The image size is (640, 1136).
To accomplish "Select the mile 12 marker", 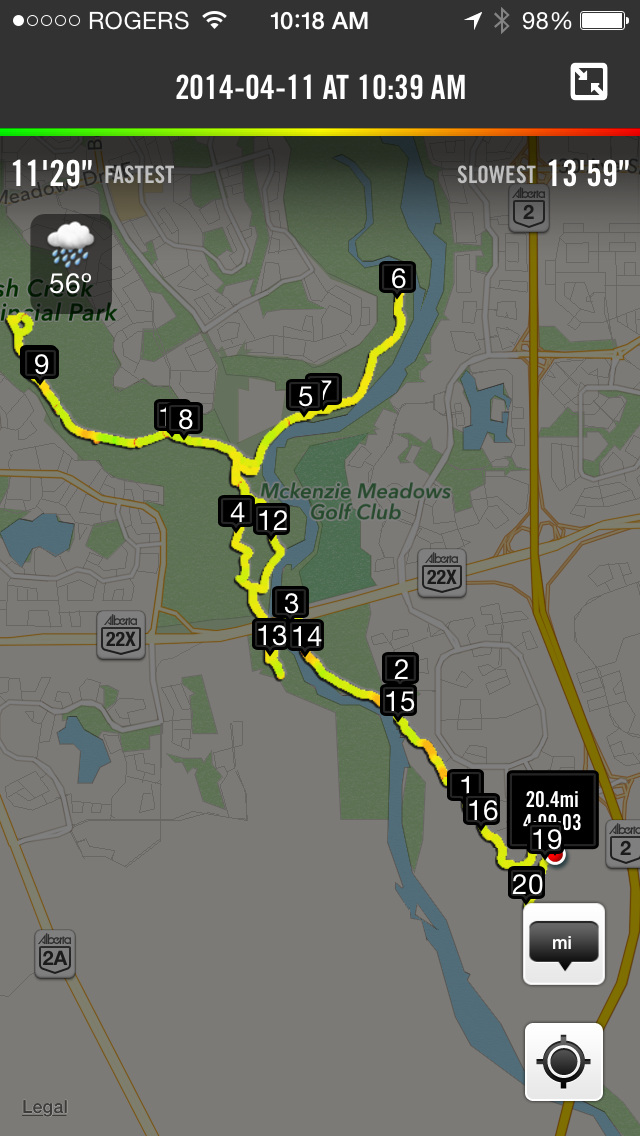I will (x=272, y=519).
